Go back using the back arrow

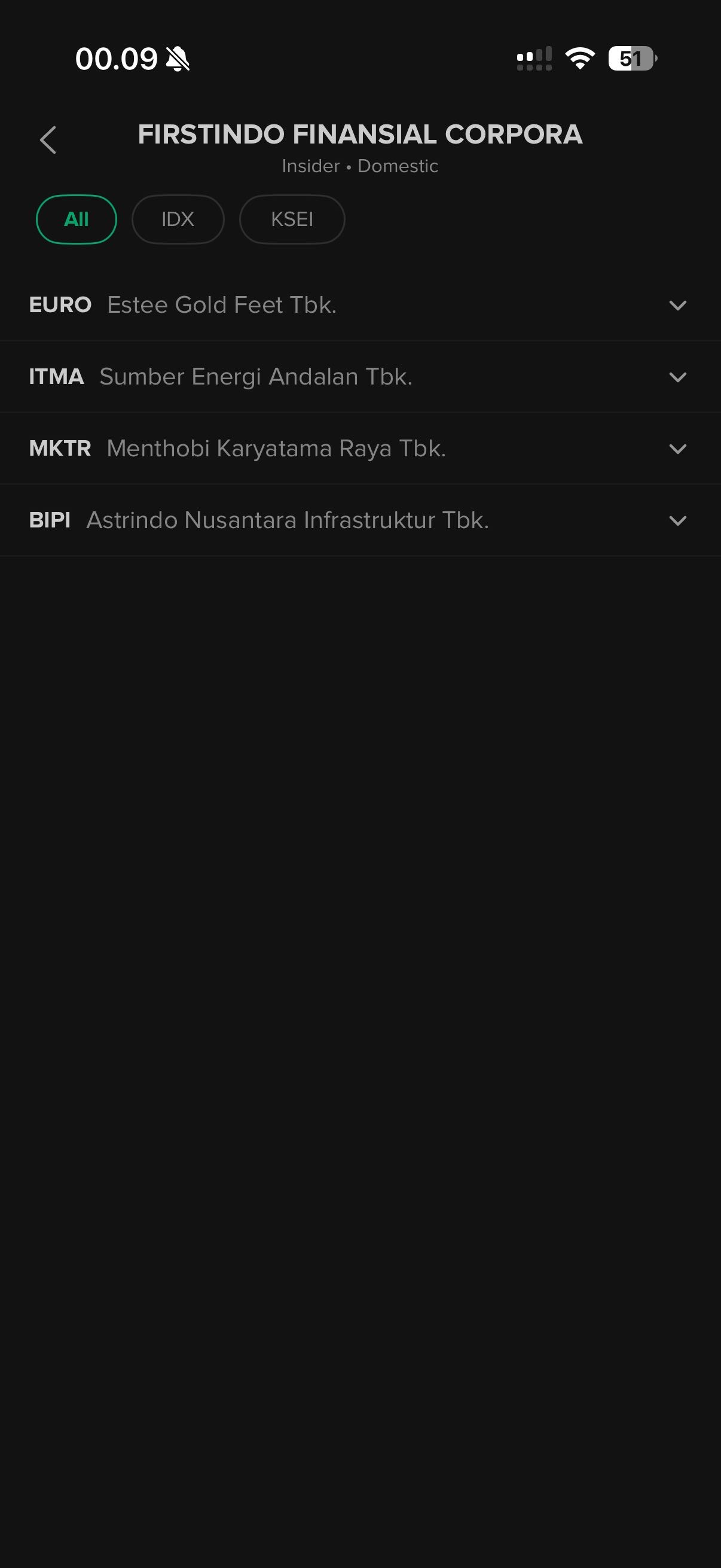point(48,140)
